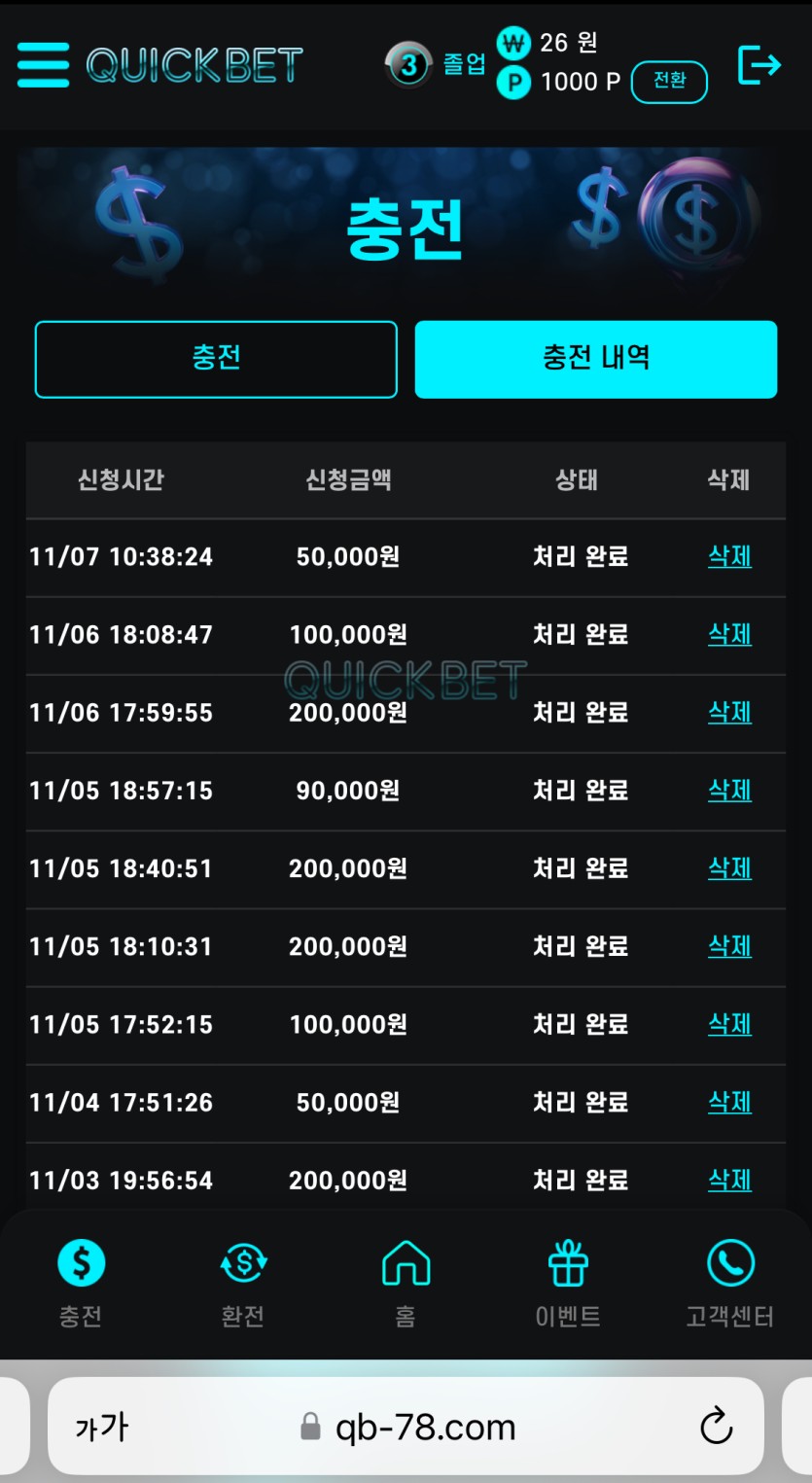
Task: Reload the page in browser
Action: tap(716, 1427)
